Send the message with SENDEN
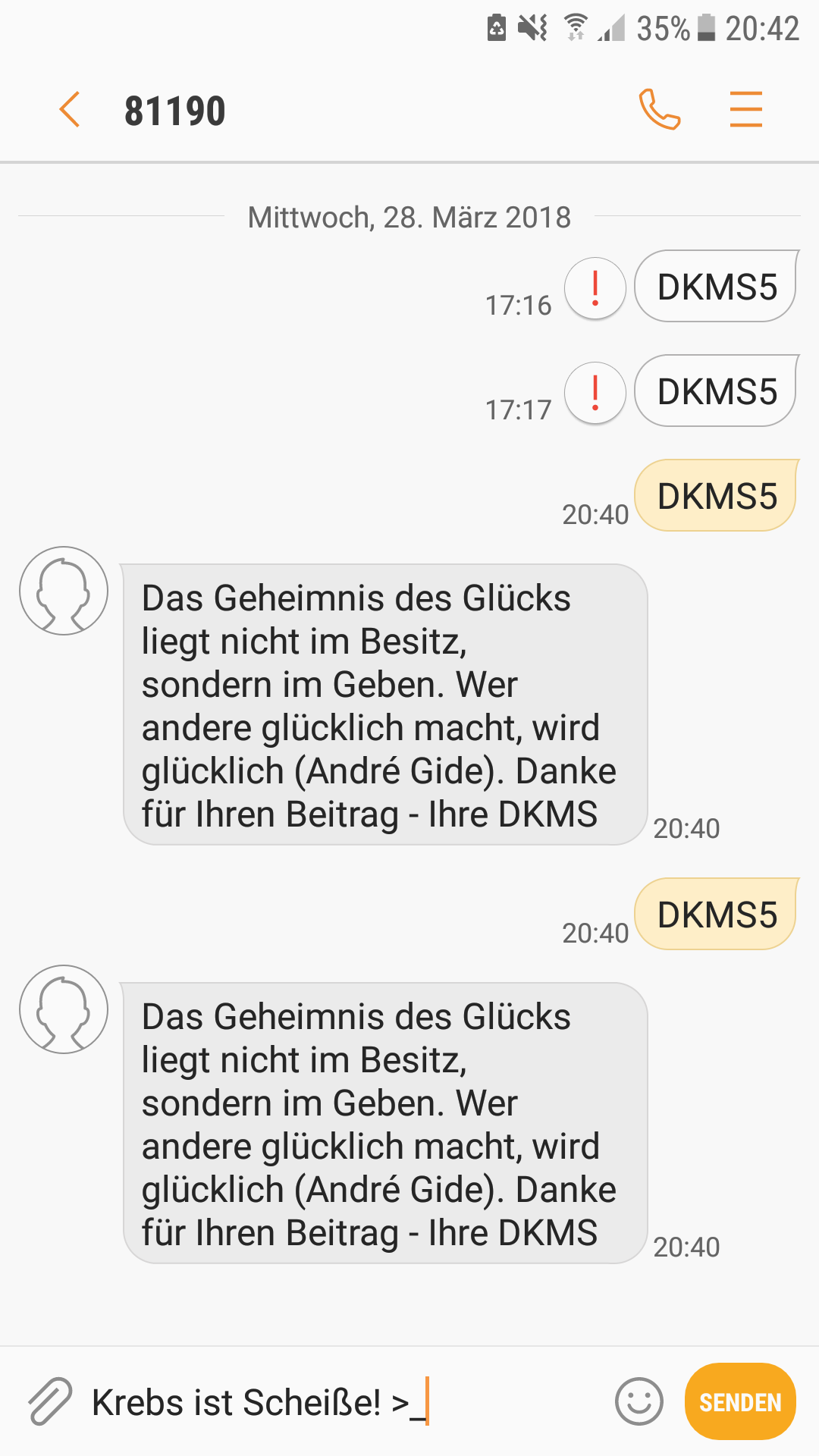 (x=740, y=1401)
